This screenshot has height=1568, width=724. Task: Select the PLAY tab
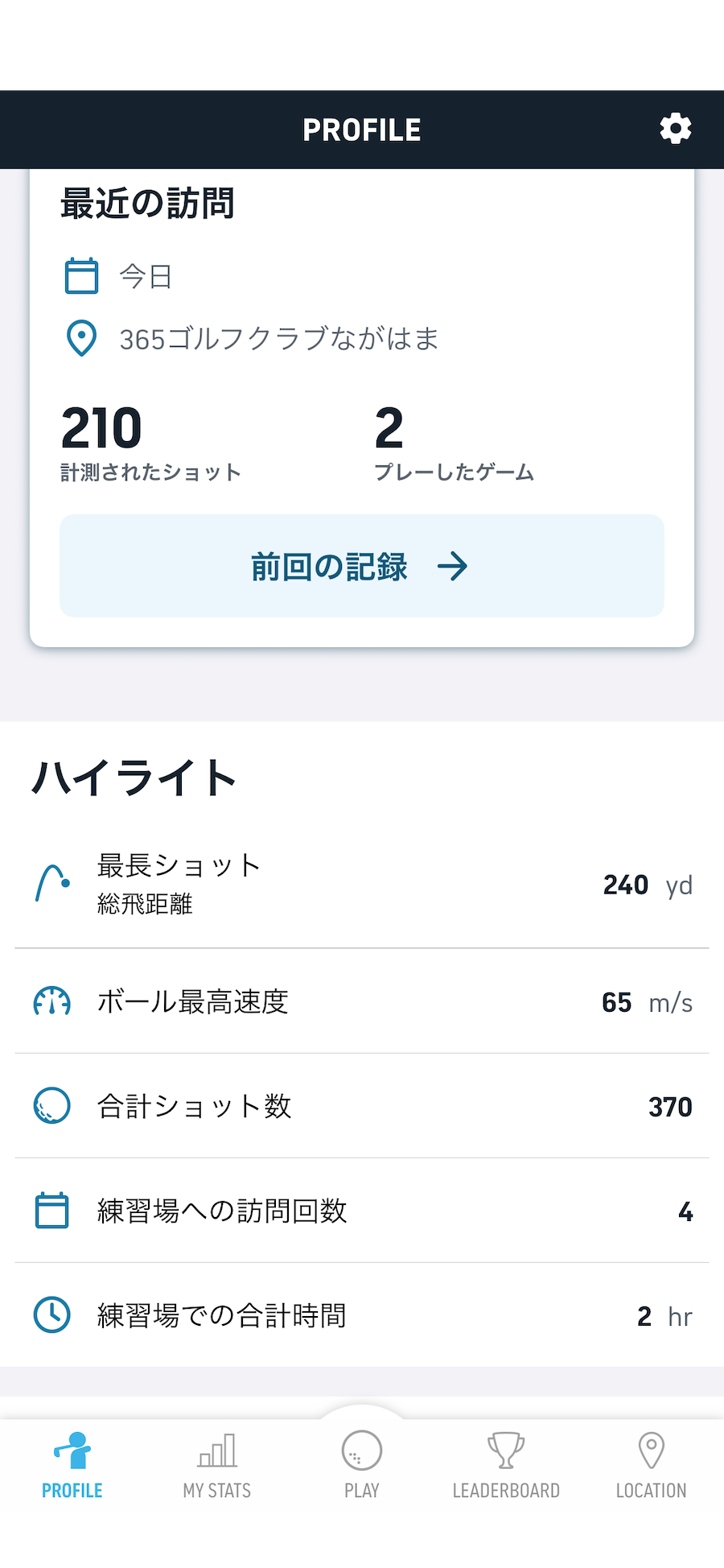click(x=362, y=1466)
